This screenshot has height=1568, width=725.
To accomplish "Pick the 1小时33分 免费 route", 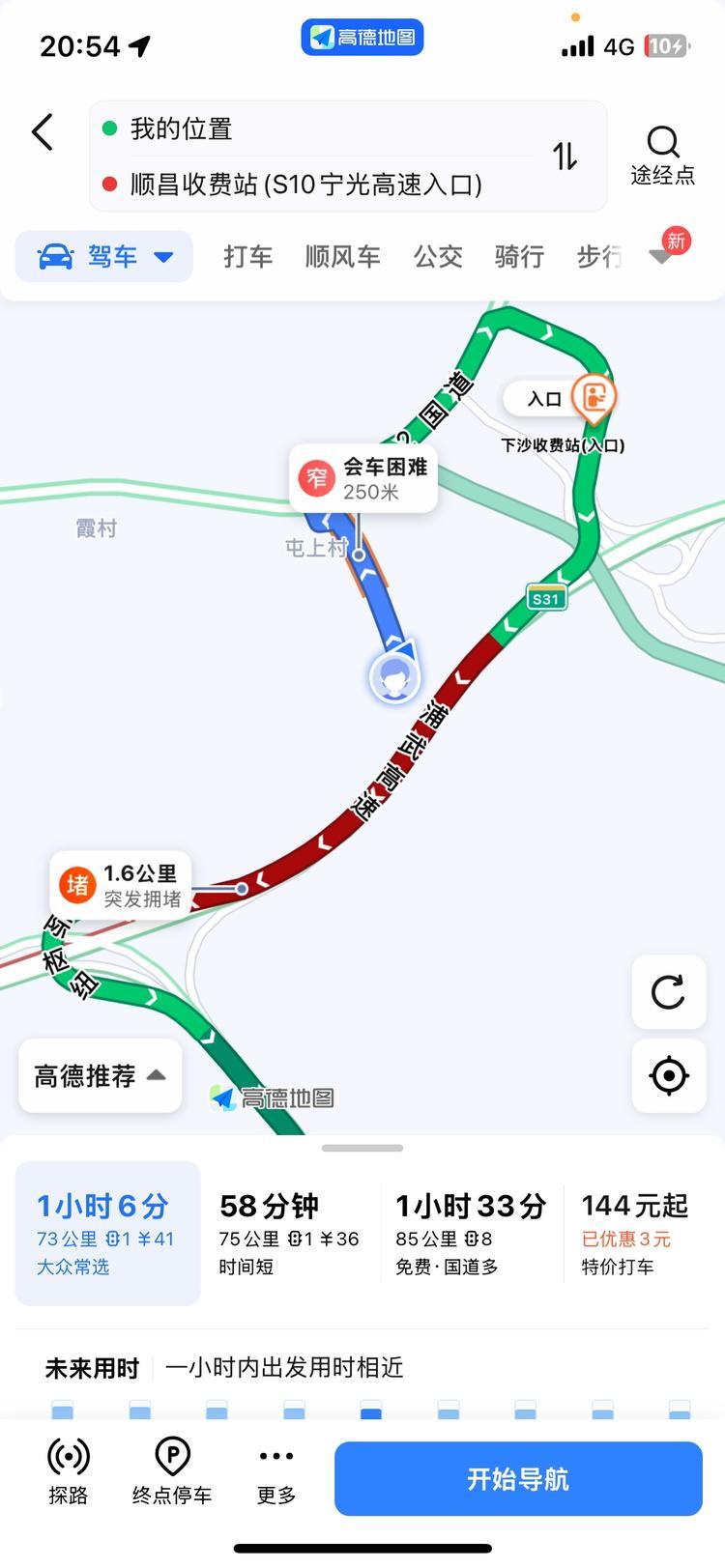I will coord(471,1234).
